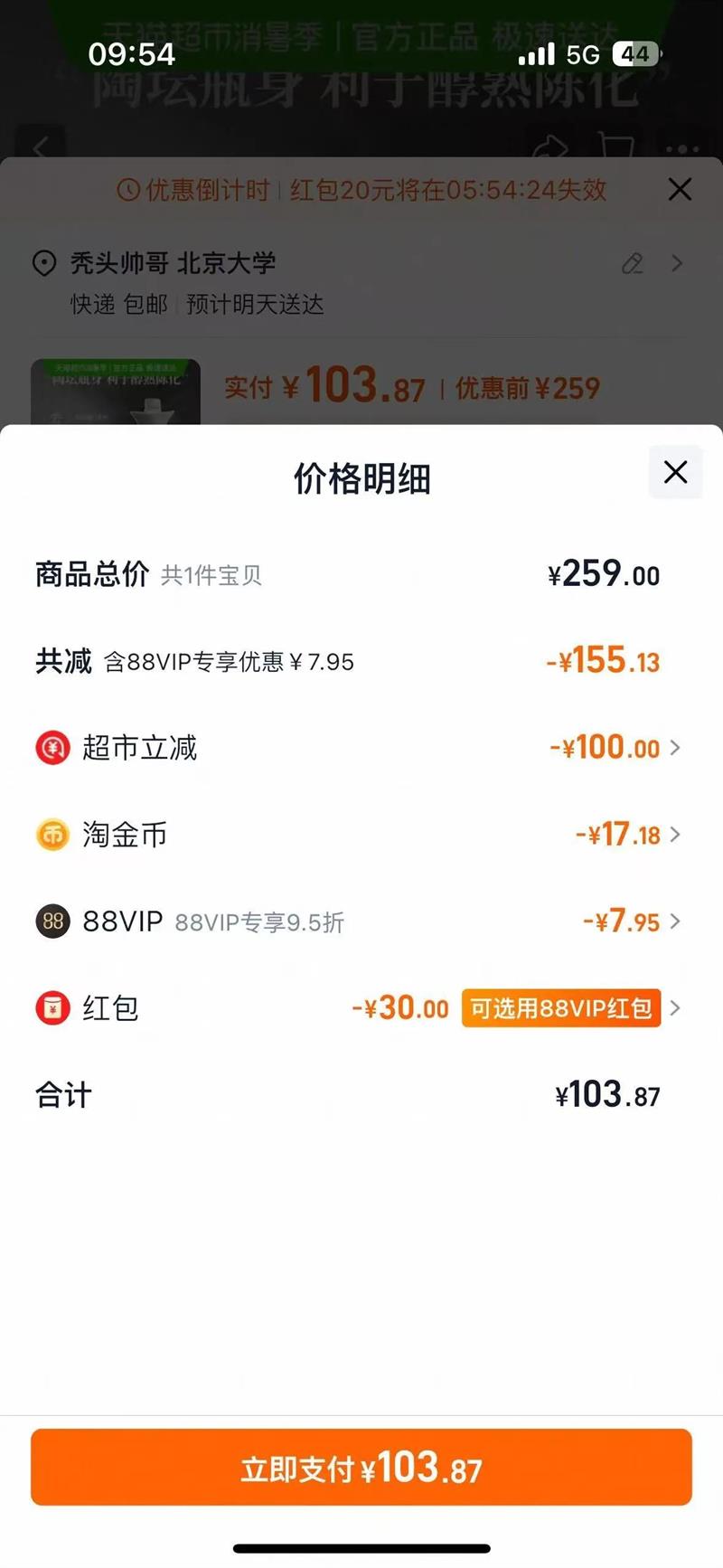The height and width of the screenshot is (1568, 723).
Task: Open the 超市立减 discount details
Action: click(674, 748)
